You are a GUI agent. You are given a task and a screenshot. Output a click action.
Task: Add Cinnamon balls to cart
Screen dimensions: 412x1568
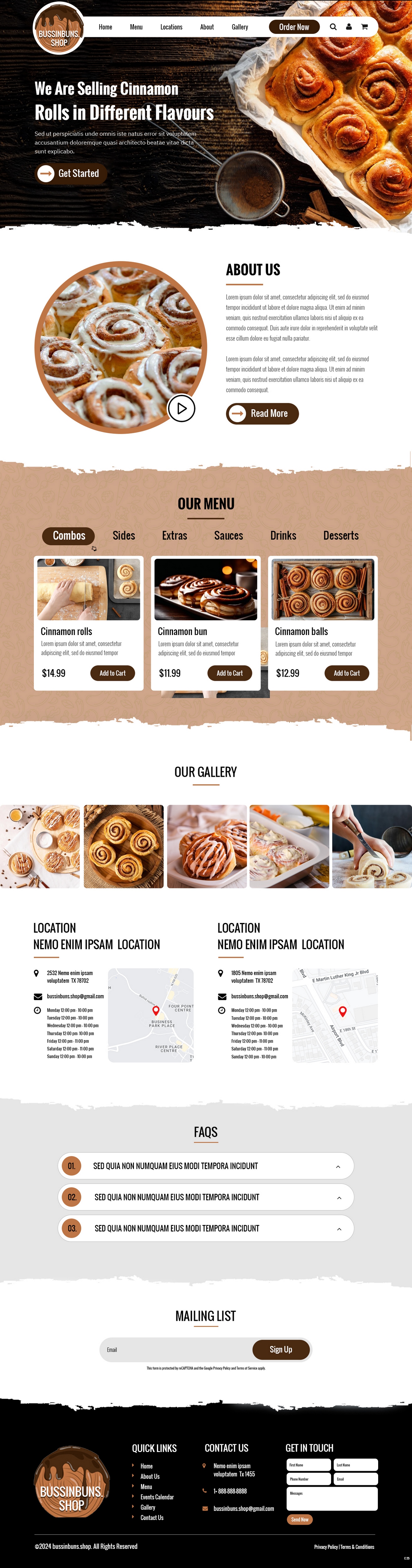[347, 673]
